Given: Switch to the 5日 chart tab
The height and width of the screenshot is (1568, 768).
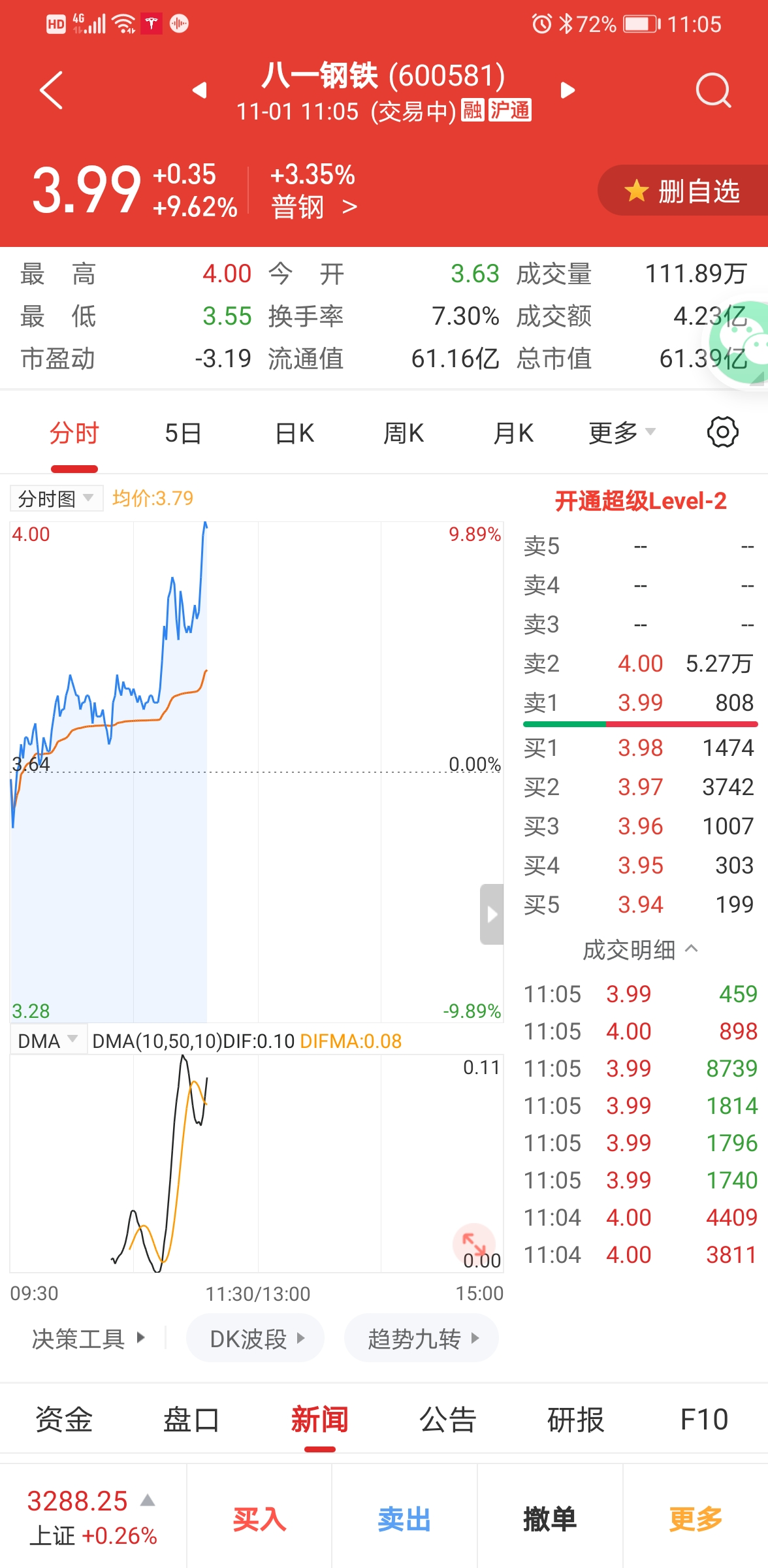Looking at the screenshot, I should (x=183, y=433).
